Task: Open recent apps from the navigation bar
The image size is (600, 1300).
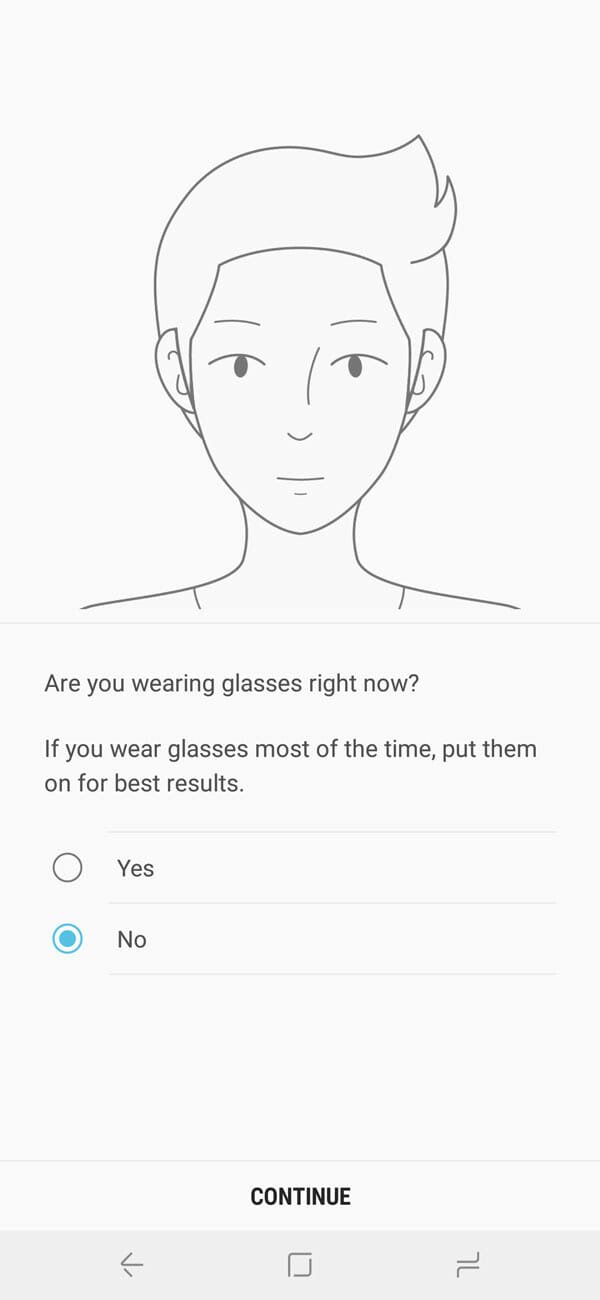Action: click(467, 1265)
